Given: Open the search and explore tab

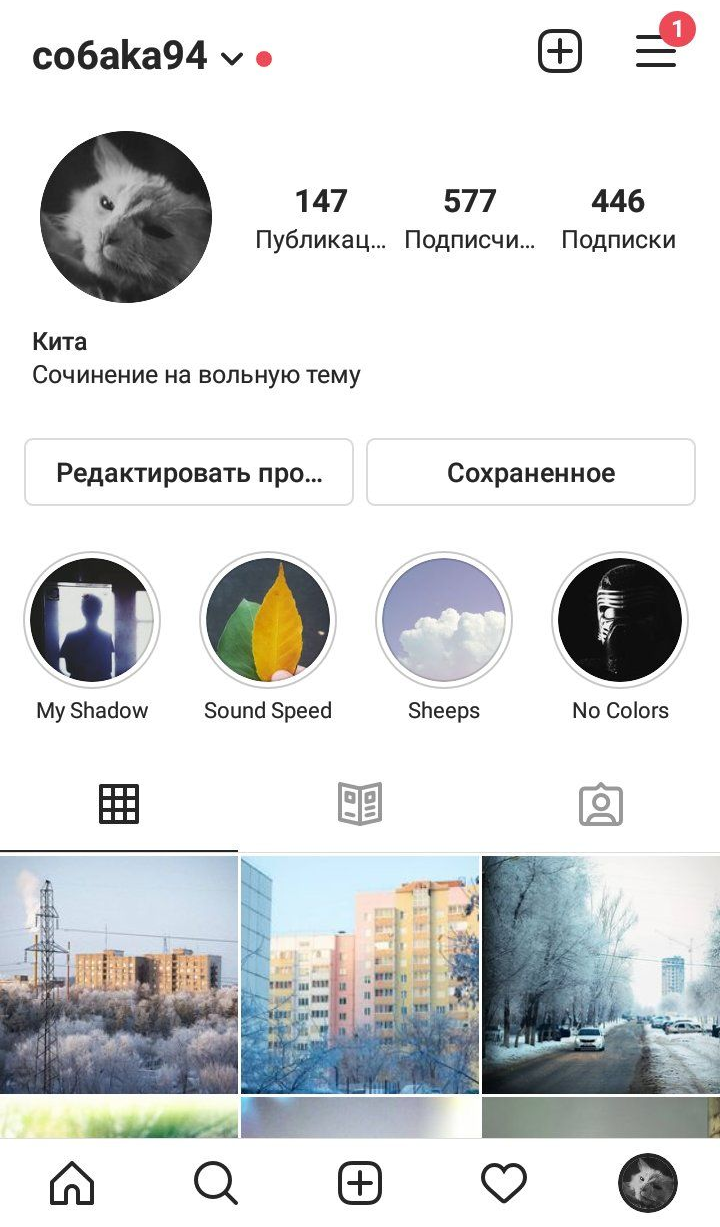Looking at the screenshot, I should (x=216, y=1184).
